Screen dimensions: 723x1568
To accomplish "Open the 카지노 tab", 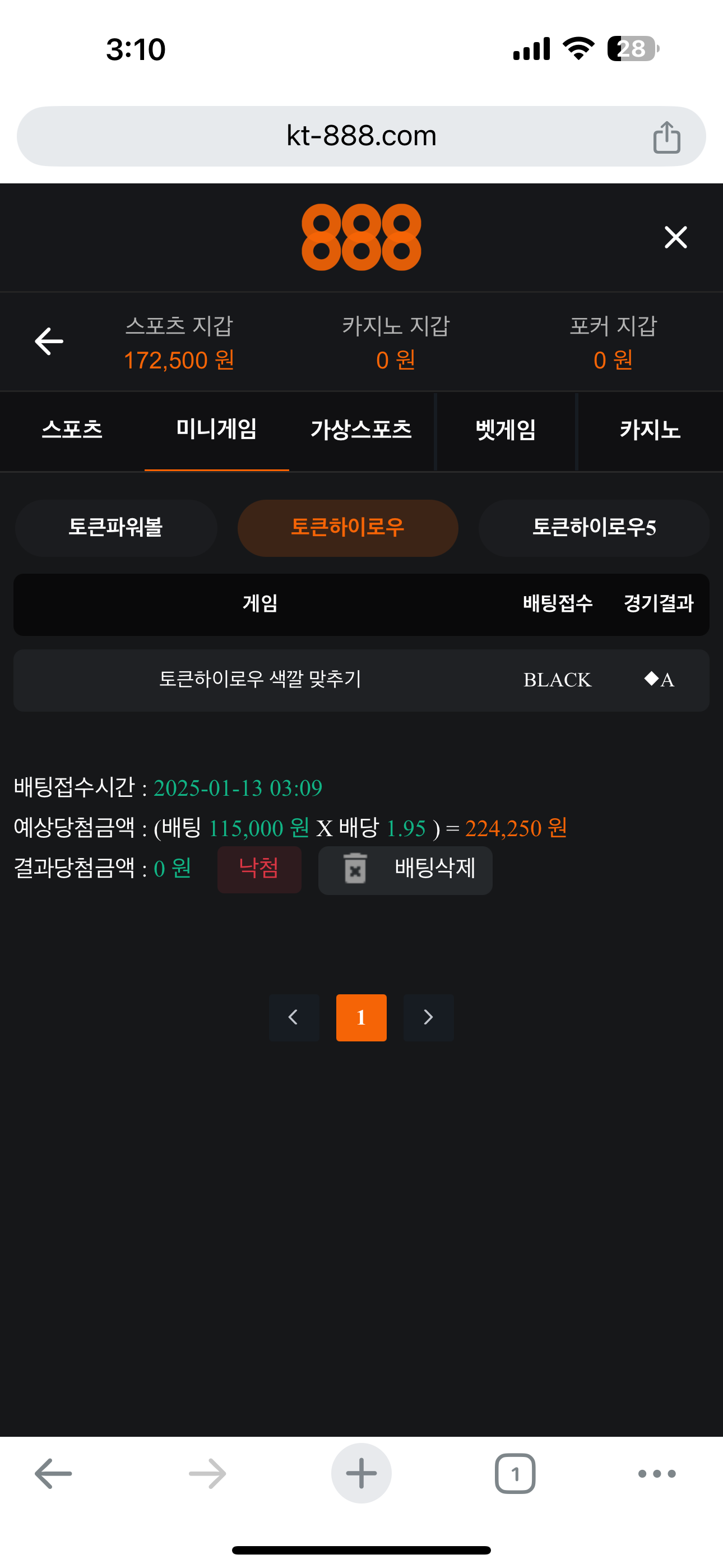I will pyautogui.click(x=650, y=430).
